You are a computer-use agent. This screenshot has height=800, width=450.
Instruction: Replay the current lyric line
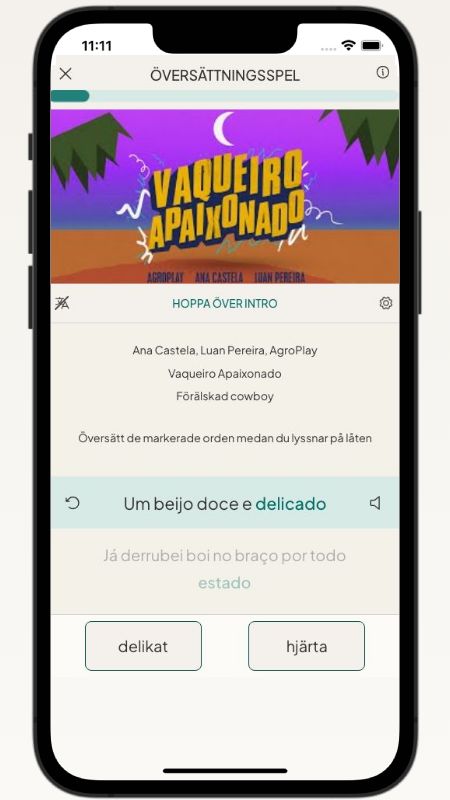[73, 504]
